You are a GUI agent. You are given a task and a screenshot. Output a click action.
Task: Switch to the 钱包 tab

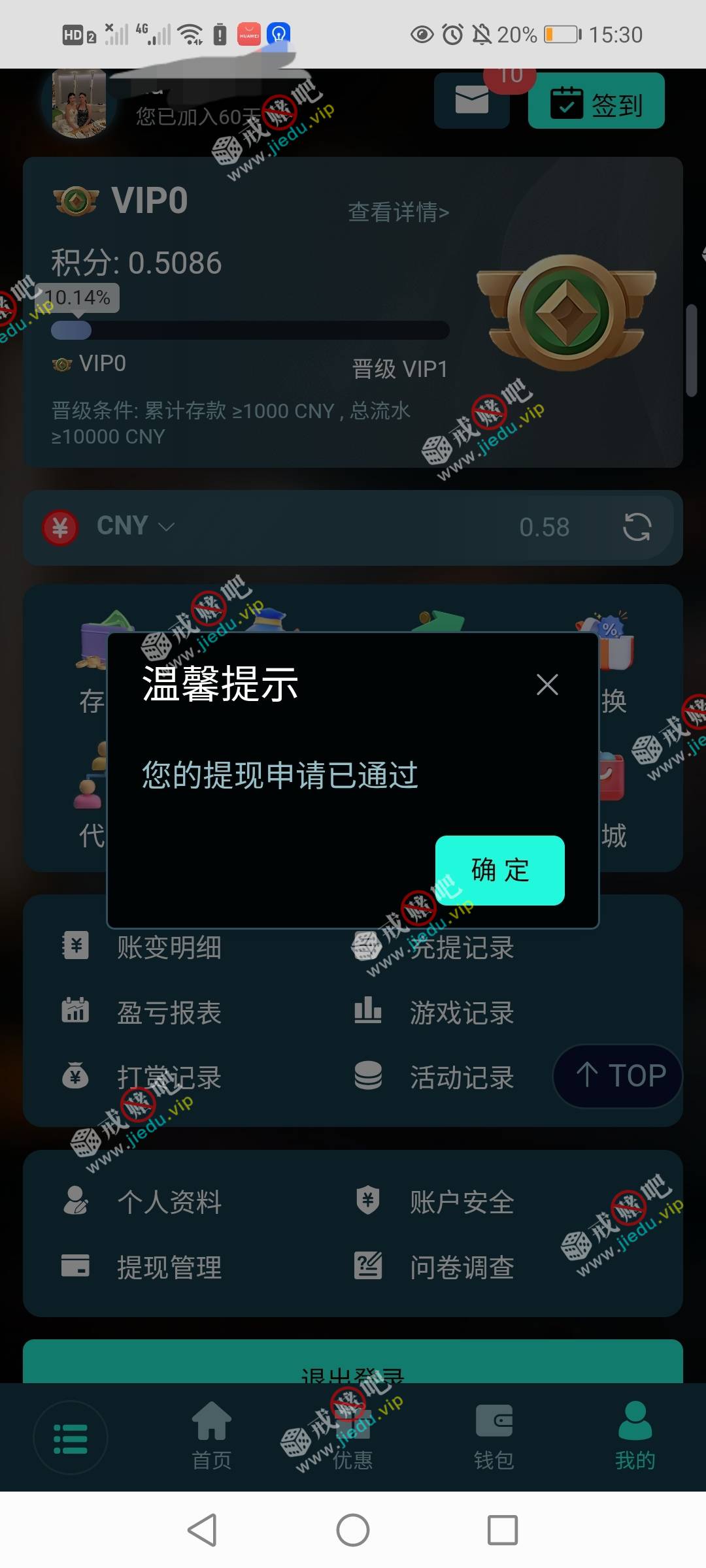click(x=494, y=1437)
